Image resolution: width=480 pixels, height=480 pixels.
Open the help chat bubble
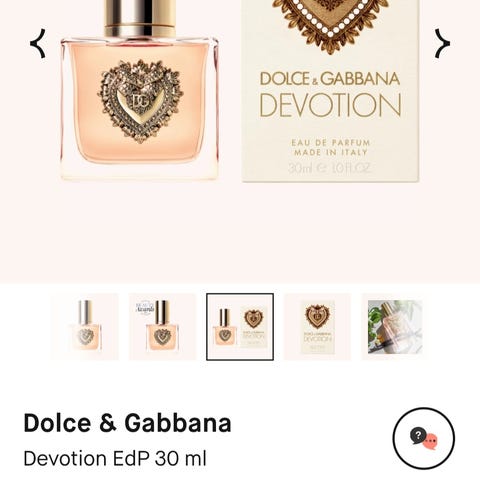click(x=424, y=438)
